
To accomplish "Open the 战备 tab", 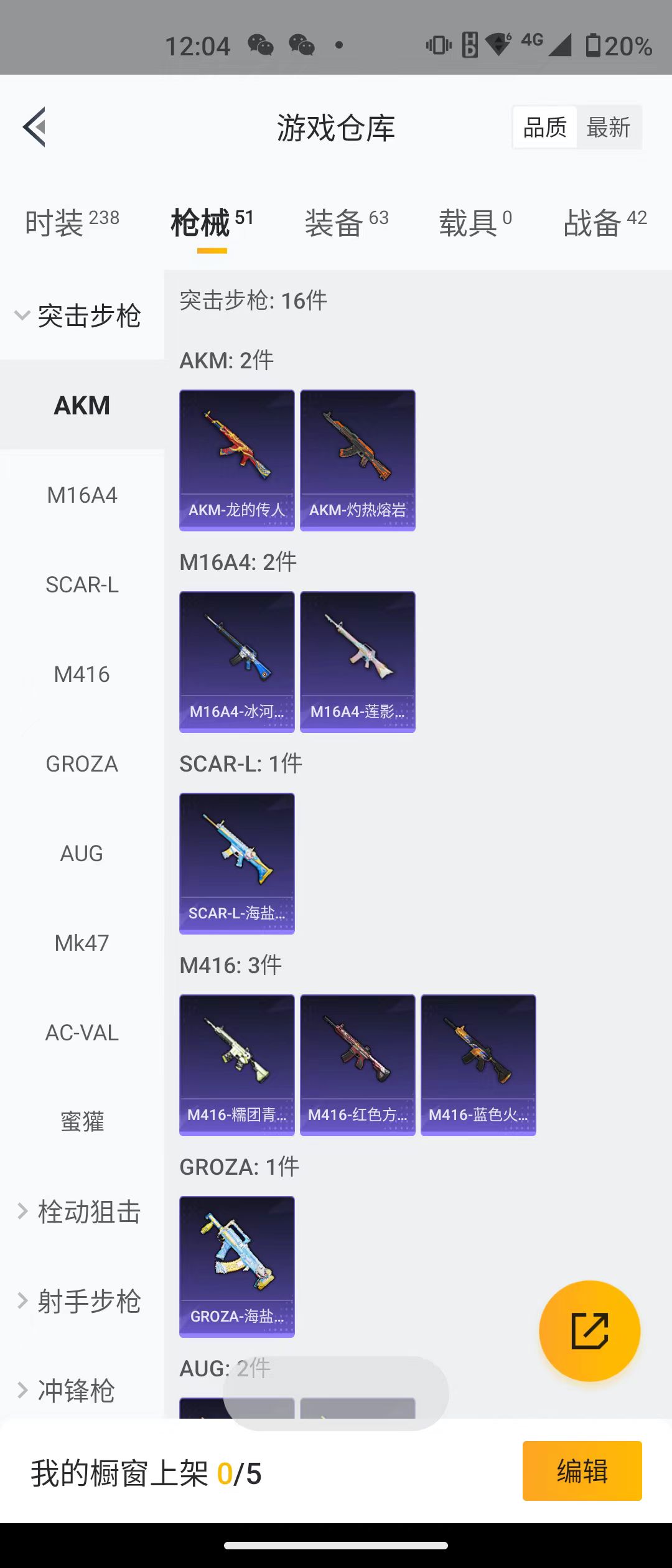I will coord(604,223).
